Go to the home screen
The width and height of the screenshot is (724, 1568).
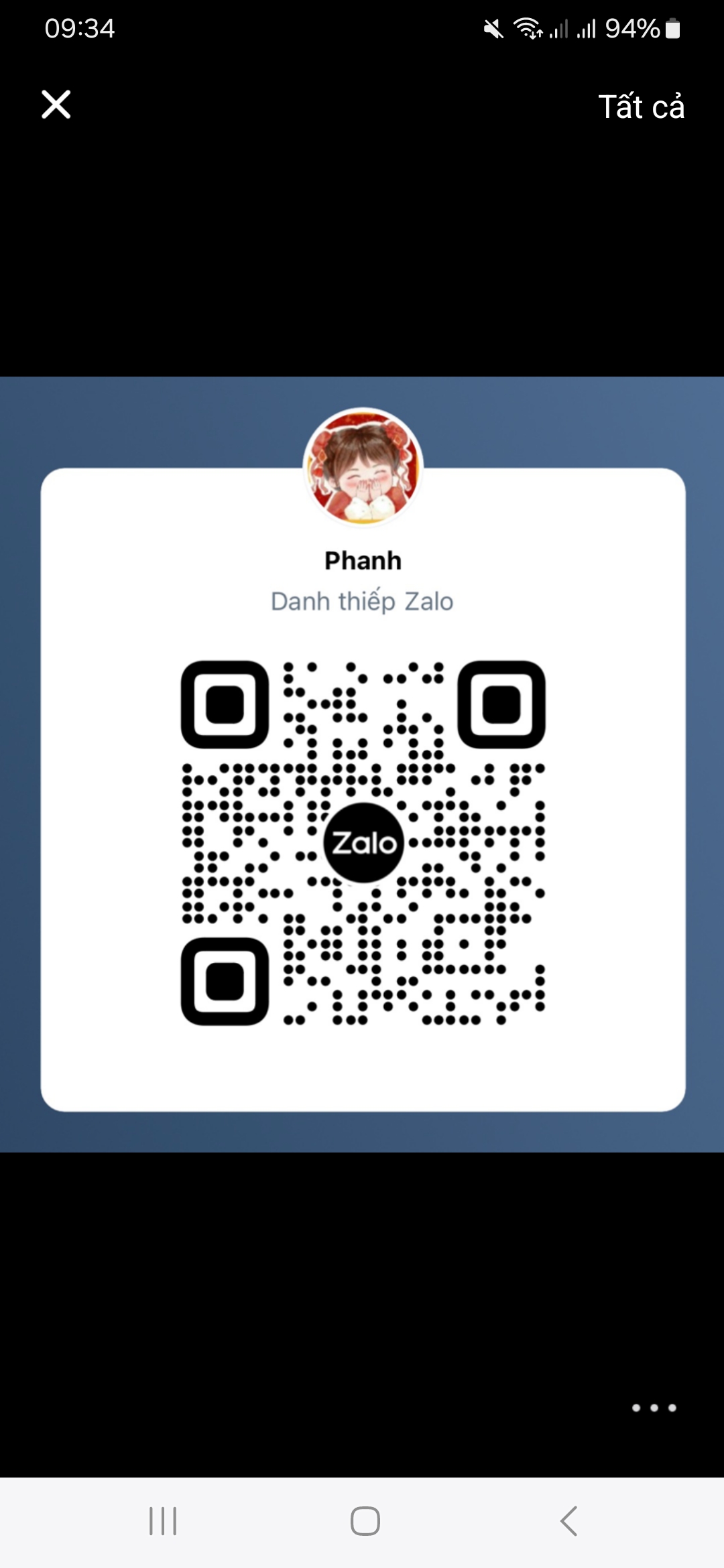coord(365,1520)
